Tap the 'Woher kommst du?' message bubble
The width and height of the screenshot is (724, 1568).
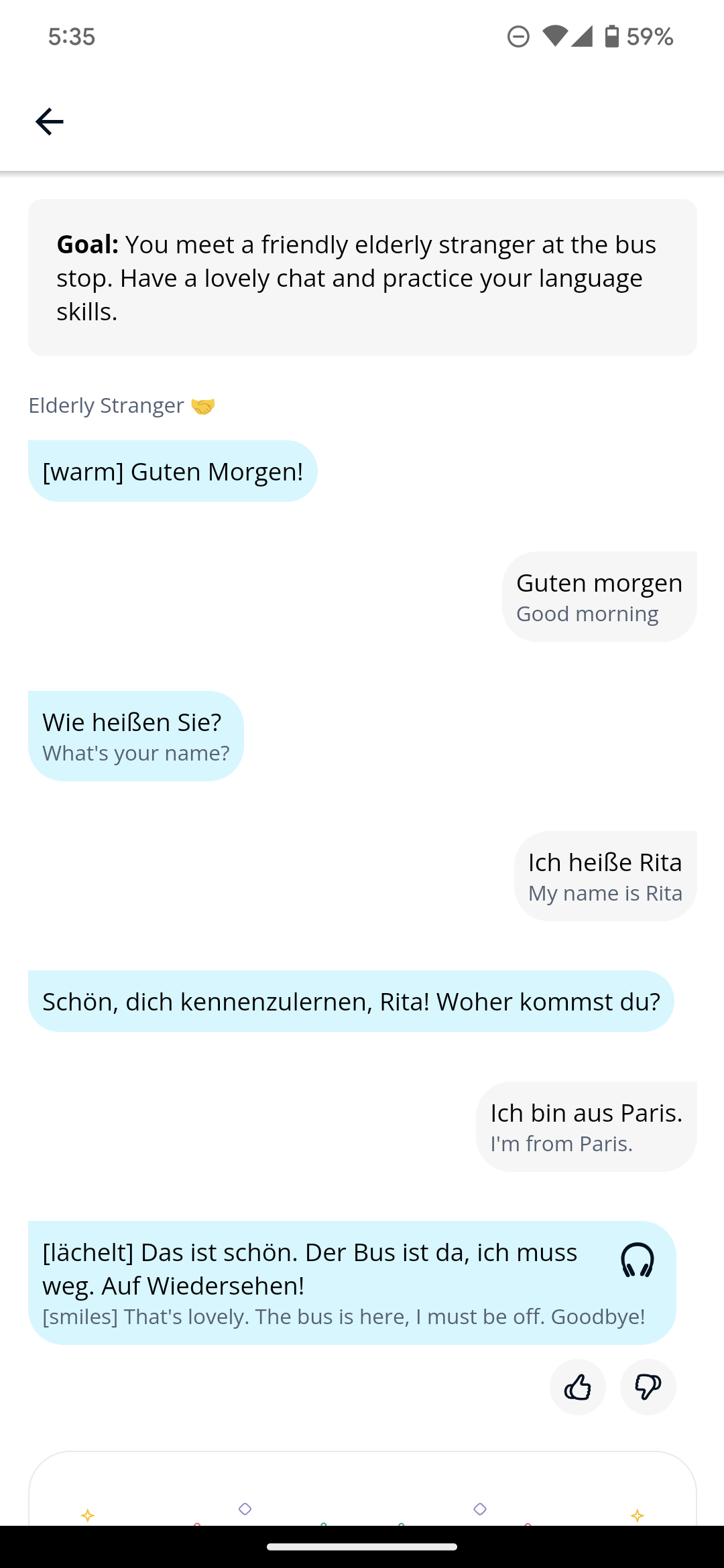click(x=351, y=1001)
